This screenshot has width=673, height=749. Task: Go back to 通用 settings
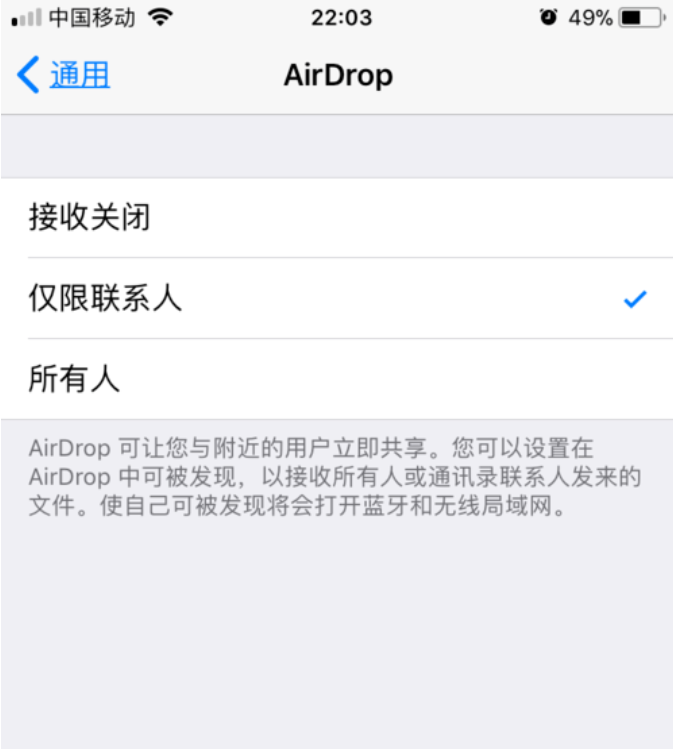pos(64,75)
